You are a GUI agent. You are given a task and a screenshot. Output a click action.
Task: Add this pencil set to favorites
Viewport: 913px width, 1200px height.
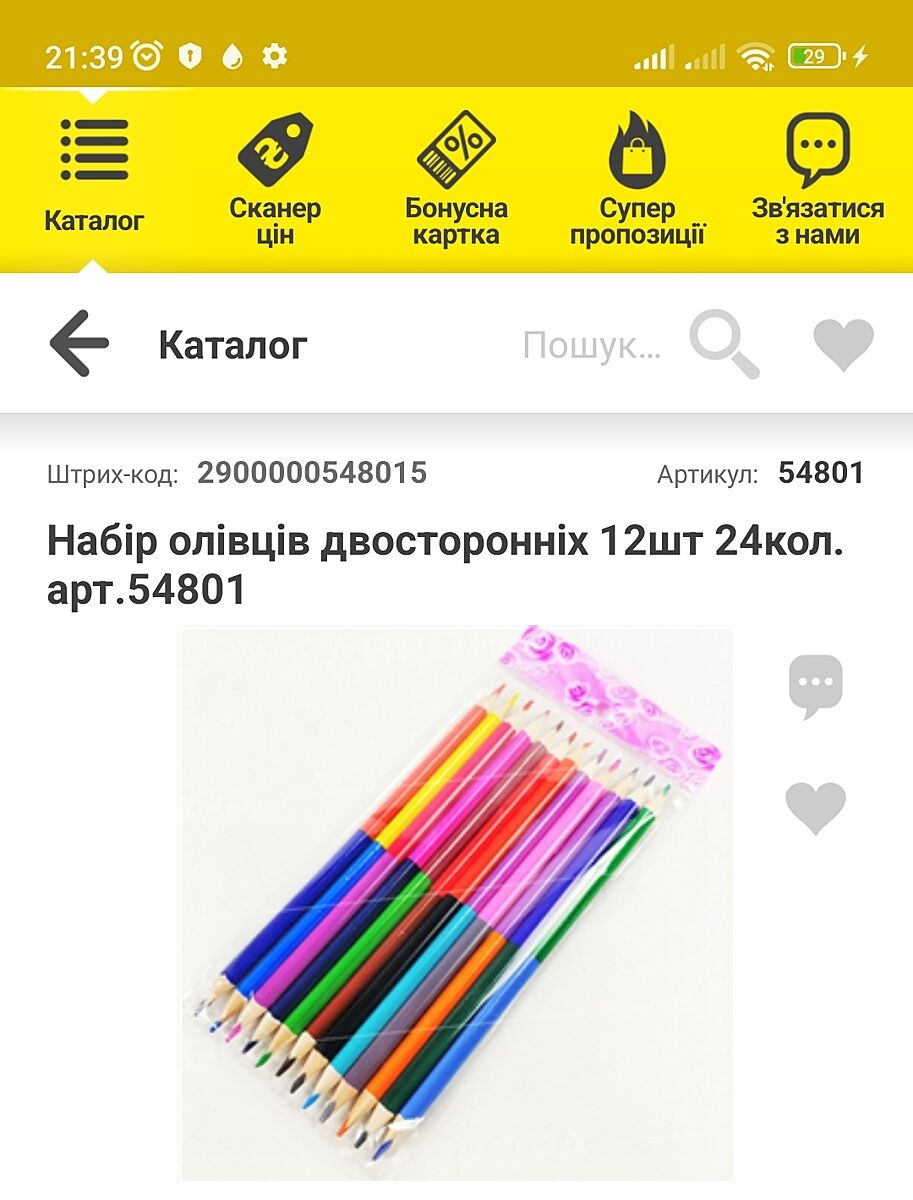(816, 807)
